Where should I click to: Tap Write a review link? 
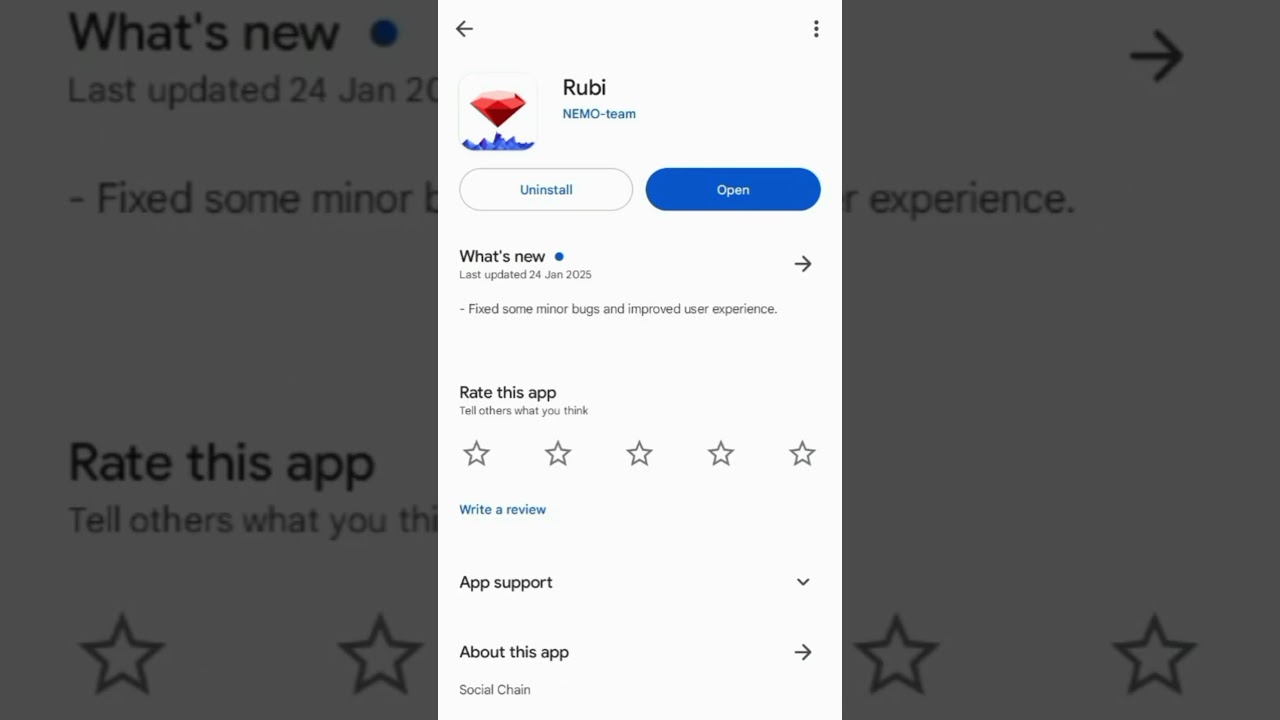pos(502,510)
